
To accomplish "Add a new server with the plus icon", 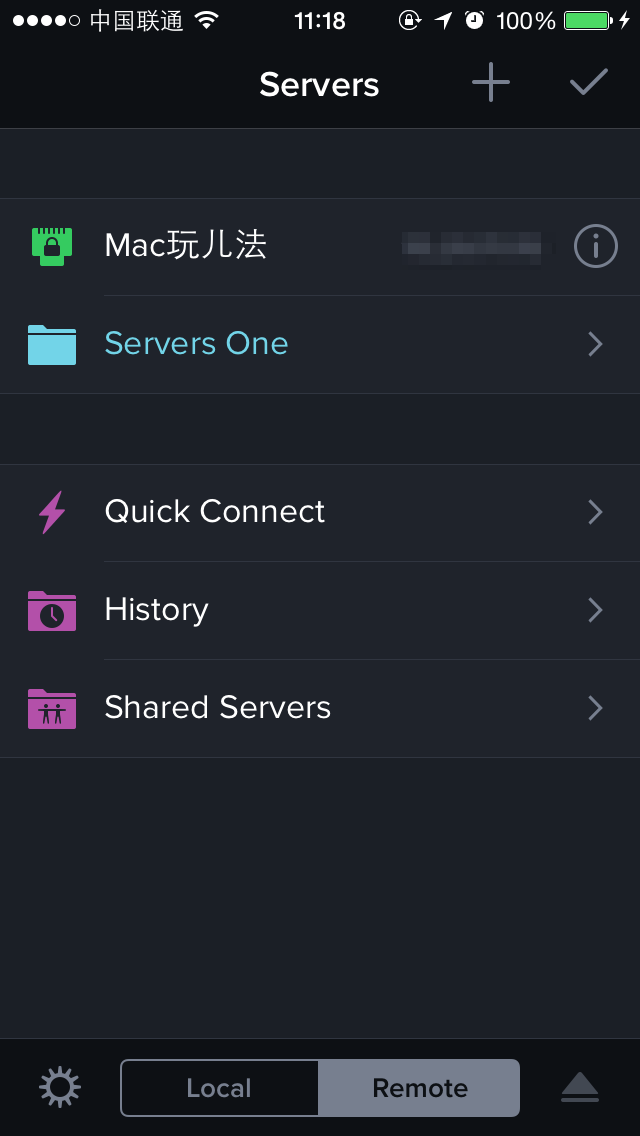I will pyautogui.click(x=491, y=83).
